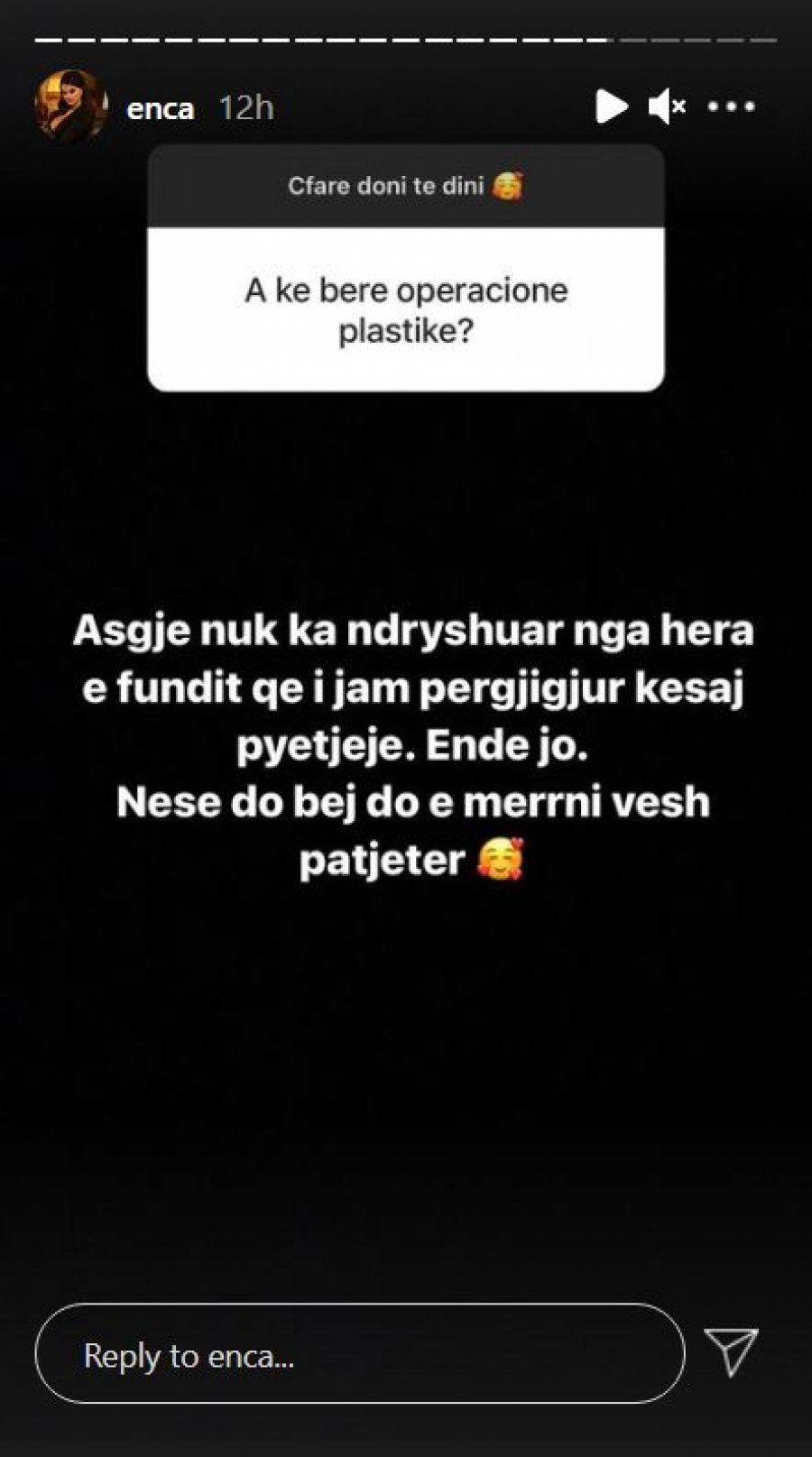Open enca's profile picture
This screenshot has height=1457, width=812.
tap(70, 106)
